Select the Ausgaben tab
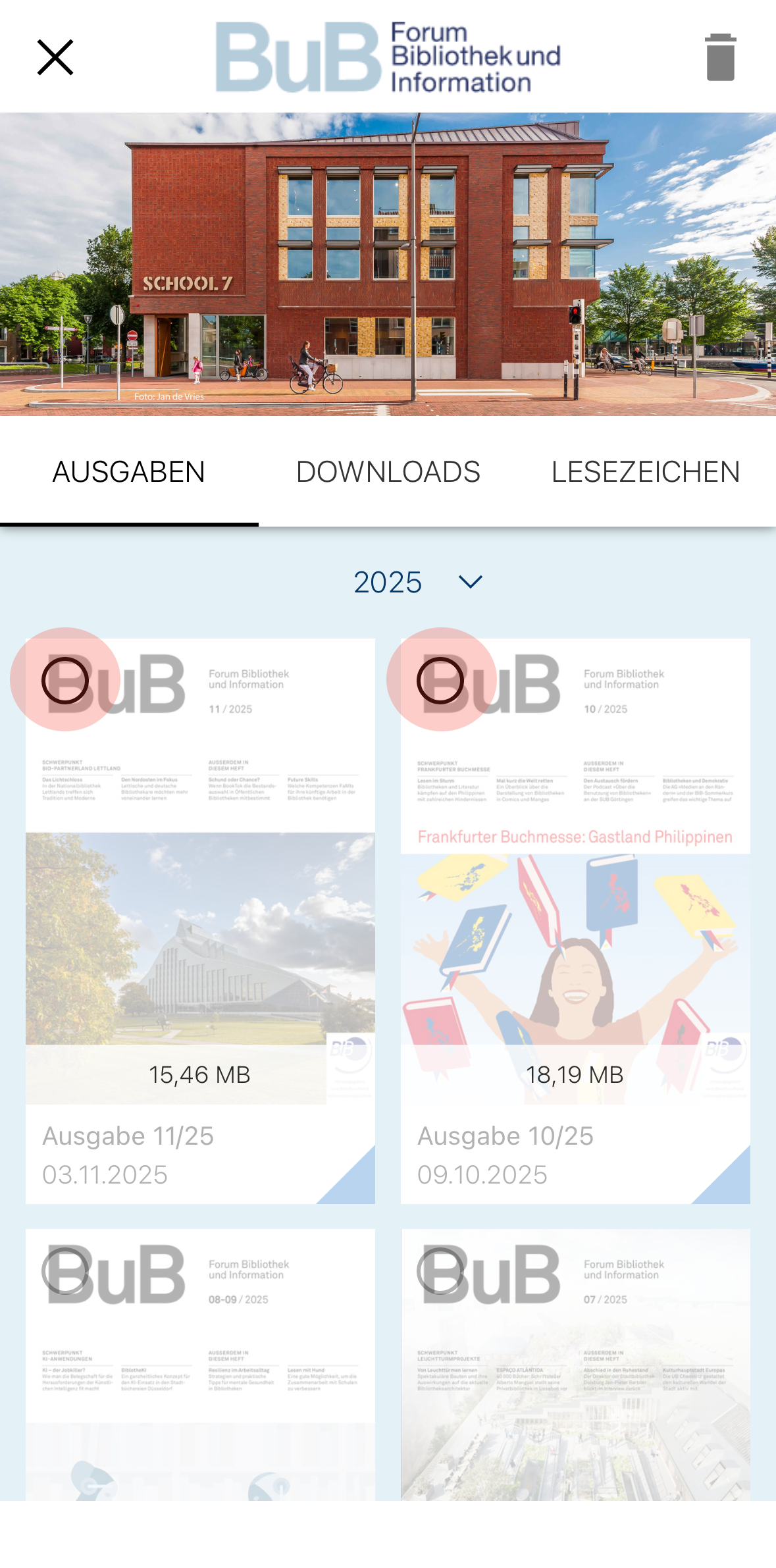The height and width of the screenshot is (1568, 776). click(129, 471)
